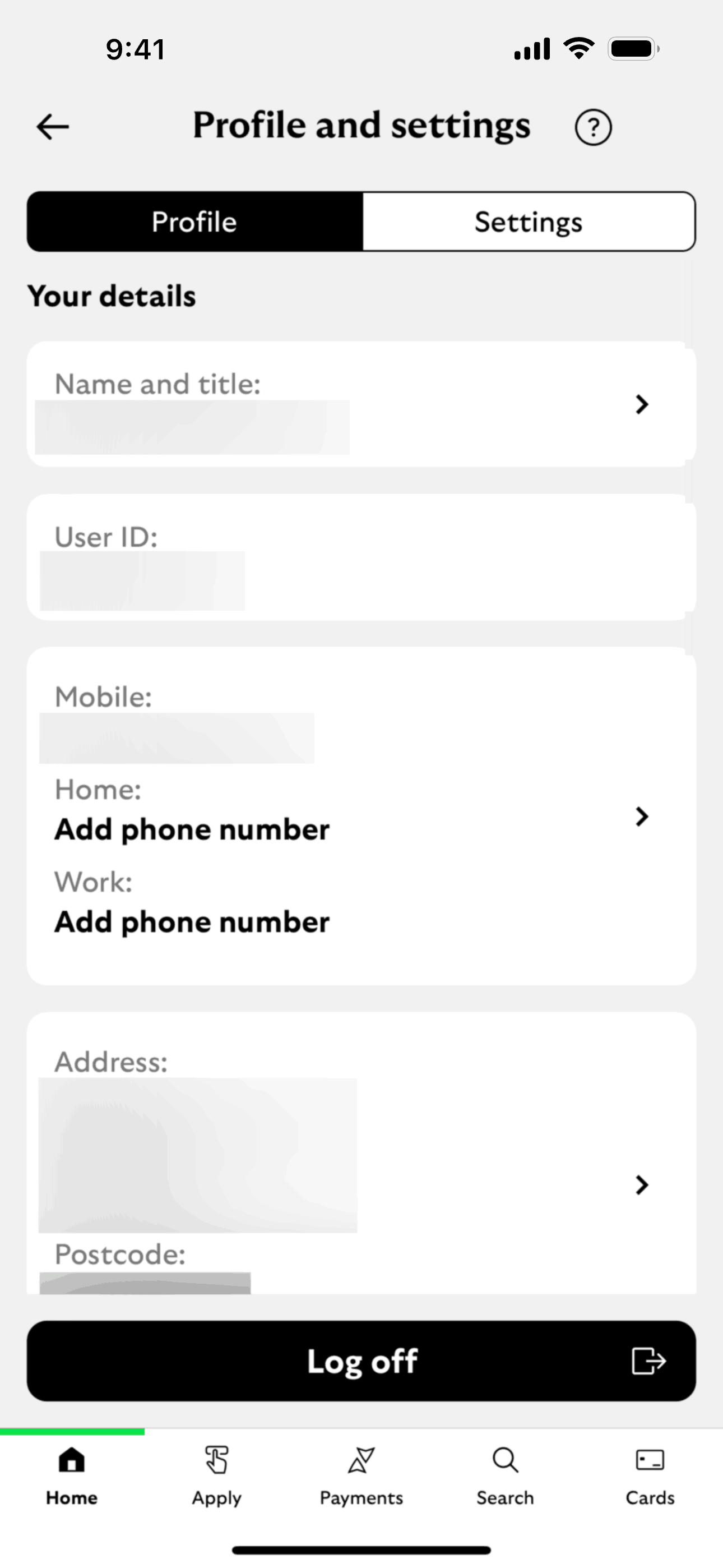Select the Profile tab

[x=193, y=222]
